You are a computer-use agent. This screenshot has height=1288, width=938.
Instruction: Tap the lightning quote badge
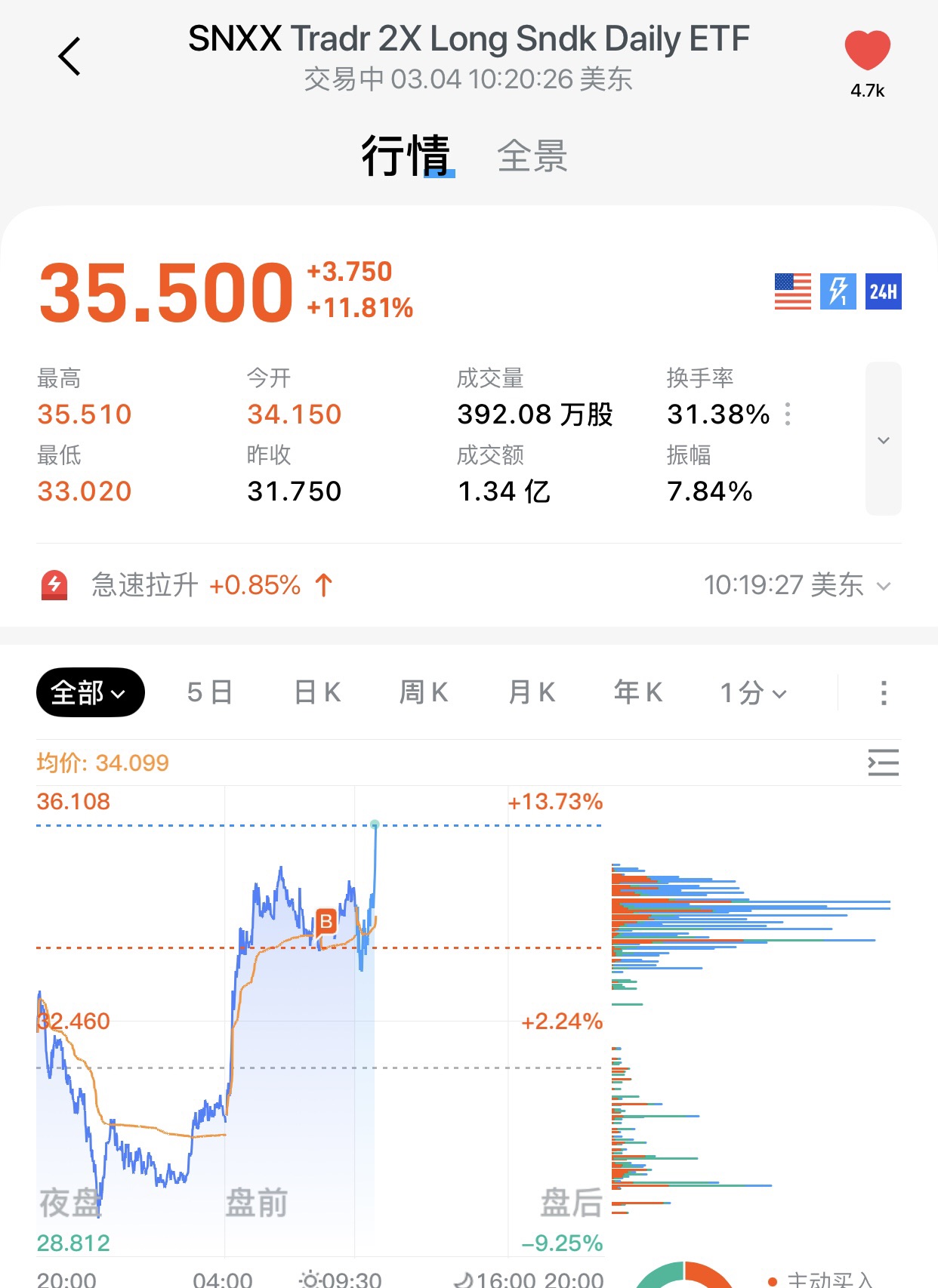click(x=838, y=291)
